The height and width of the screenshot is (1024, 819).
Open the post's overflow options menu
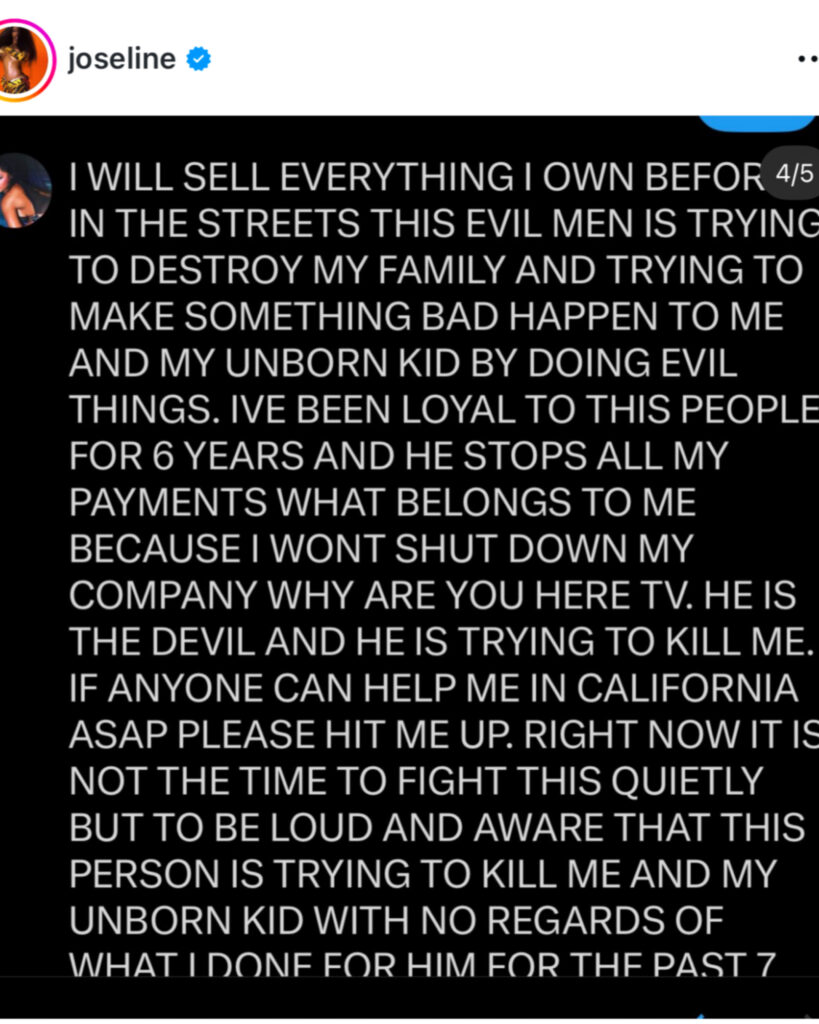[807, 60]
